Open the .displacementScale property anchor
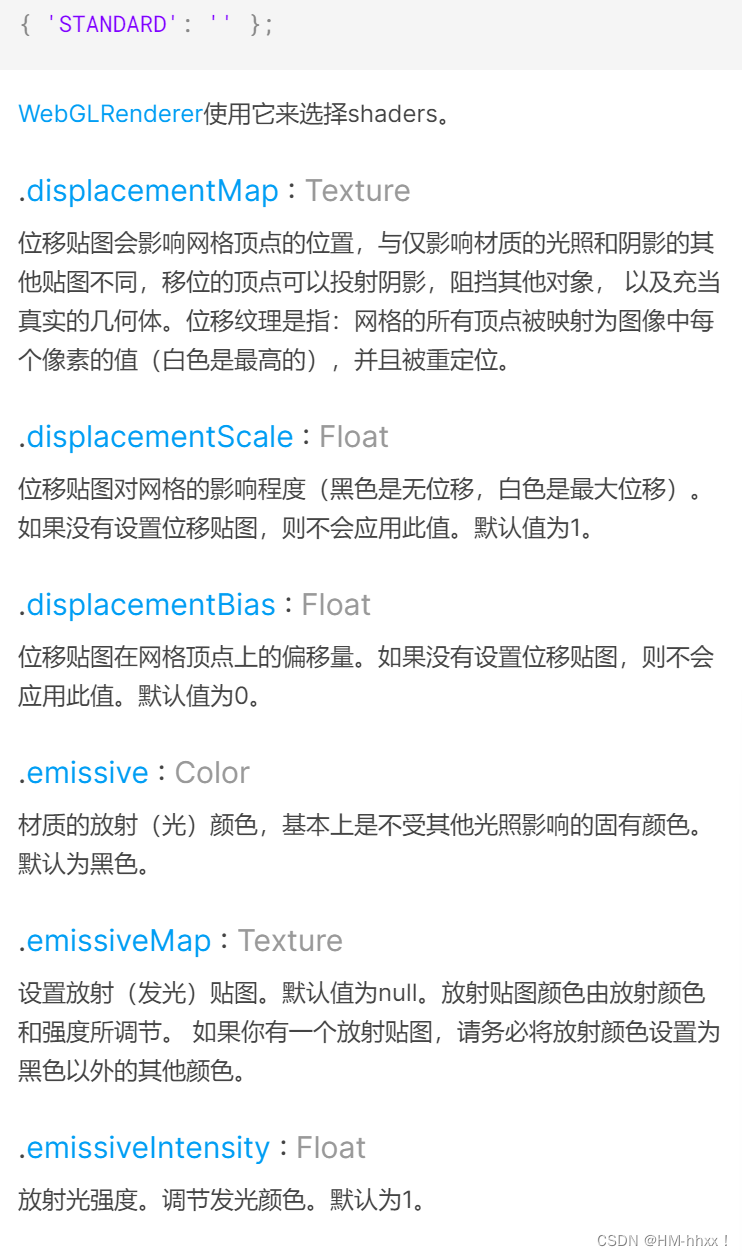742x1256 pixels. coord(159,437)
